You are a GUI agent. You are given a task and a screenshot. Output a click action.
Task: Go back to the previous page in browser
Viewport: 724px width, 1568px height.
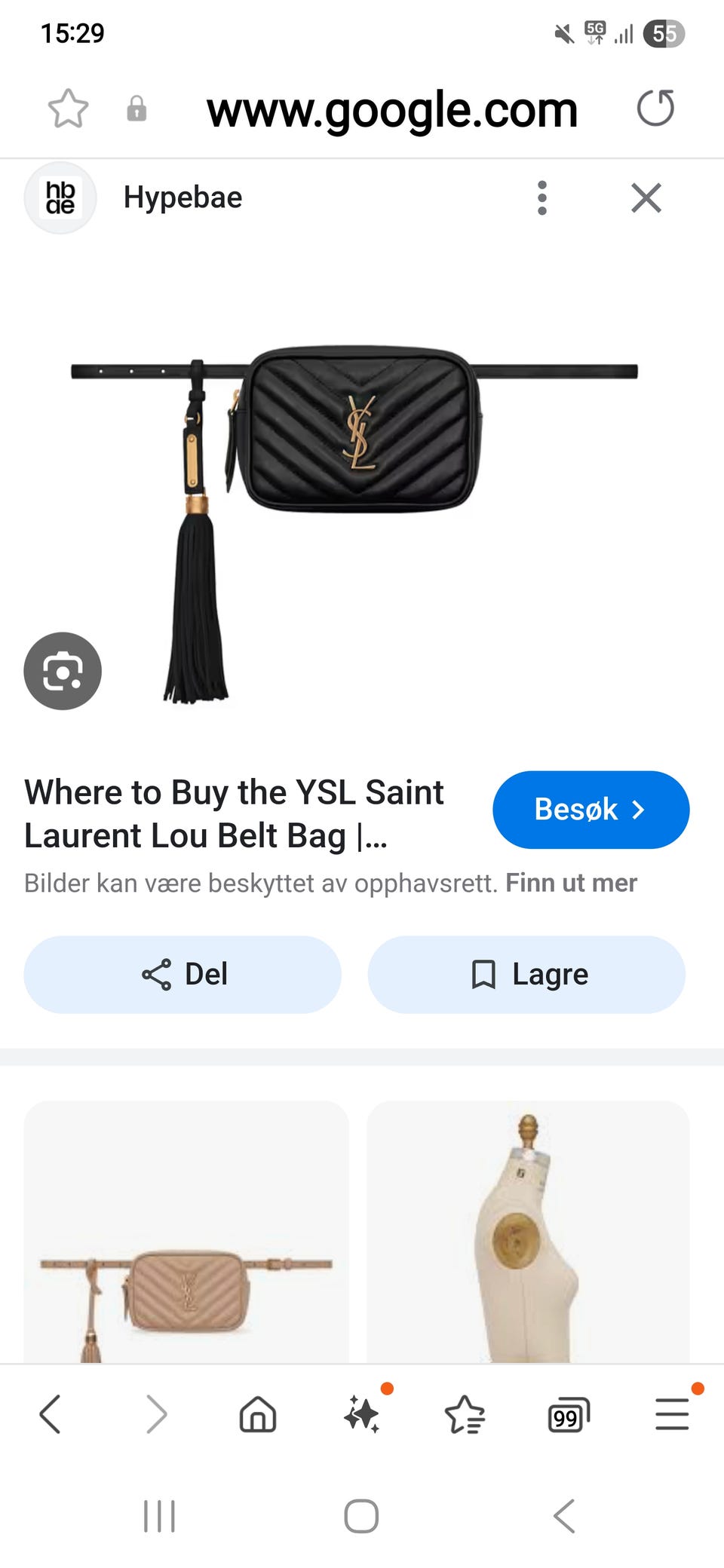pyautogui.click(x=51, y=1414)
